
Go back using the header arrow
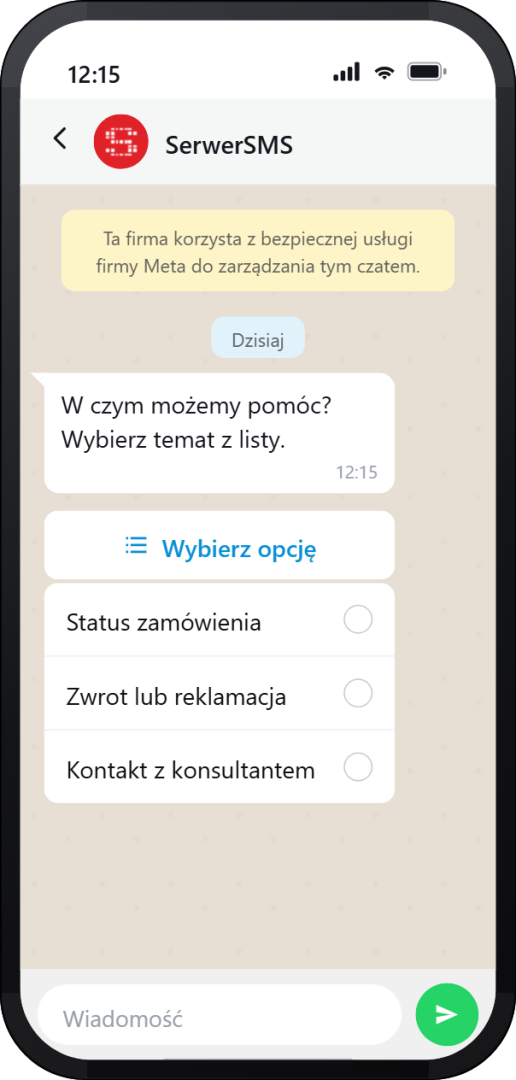[x=61, y=138]
